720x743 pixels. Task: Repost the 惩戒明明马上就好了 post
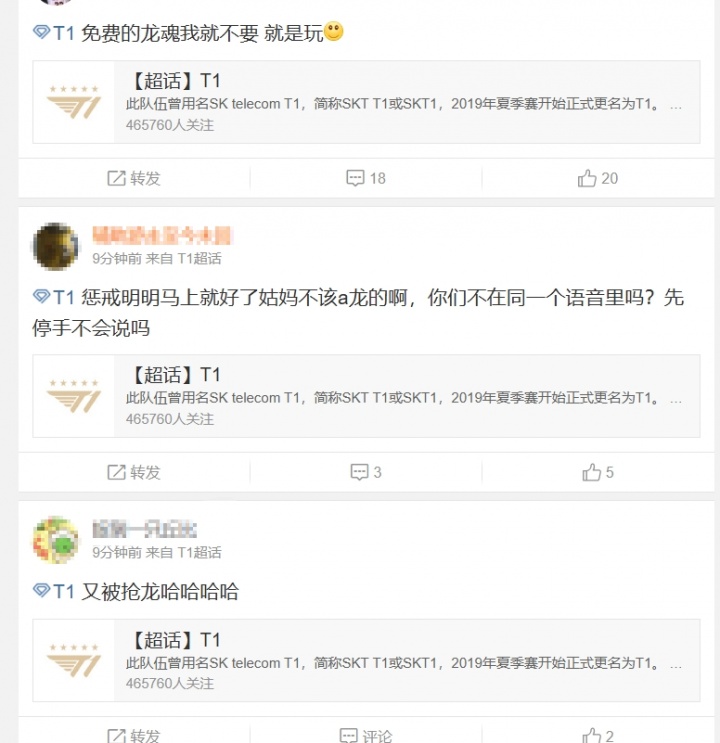point(134,472)
